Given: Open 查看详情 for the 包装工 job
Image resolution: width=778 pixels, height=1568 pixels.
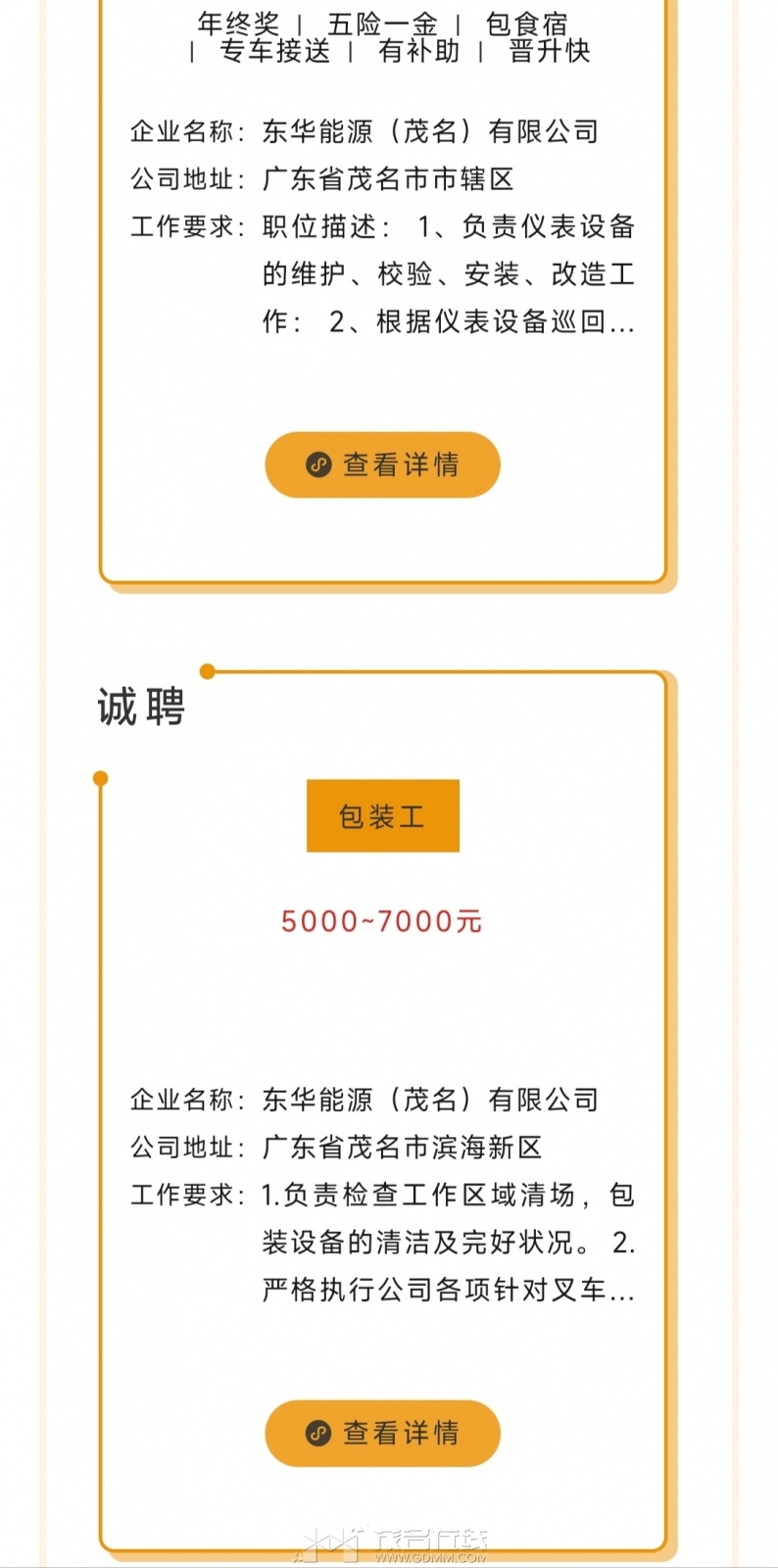Looking at the screenshot, I should pyautogui.click(x=382, y=1433).
